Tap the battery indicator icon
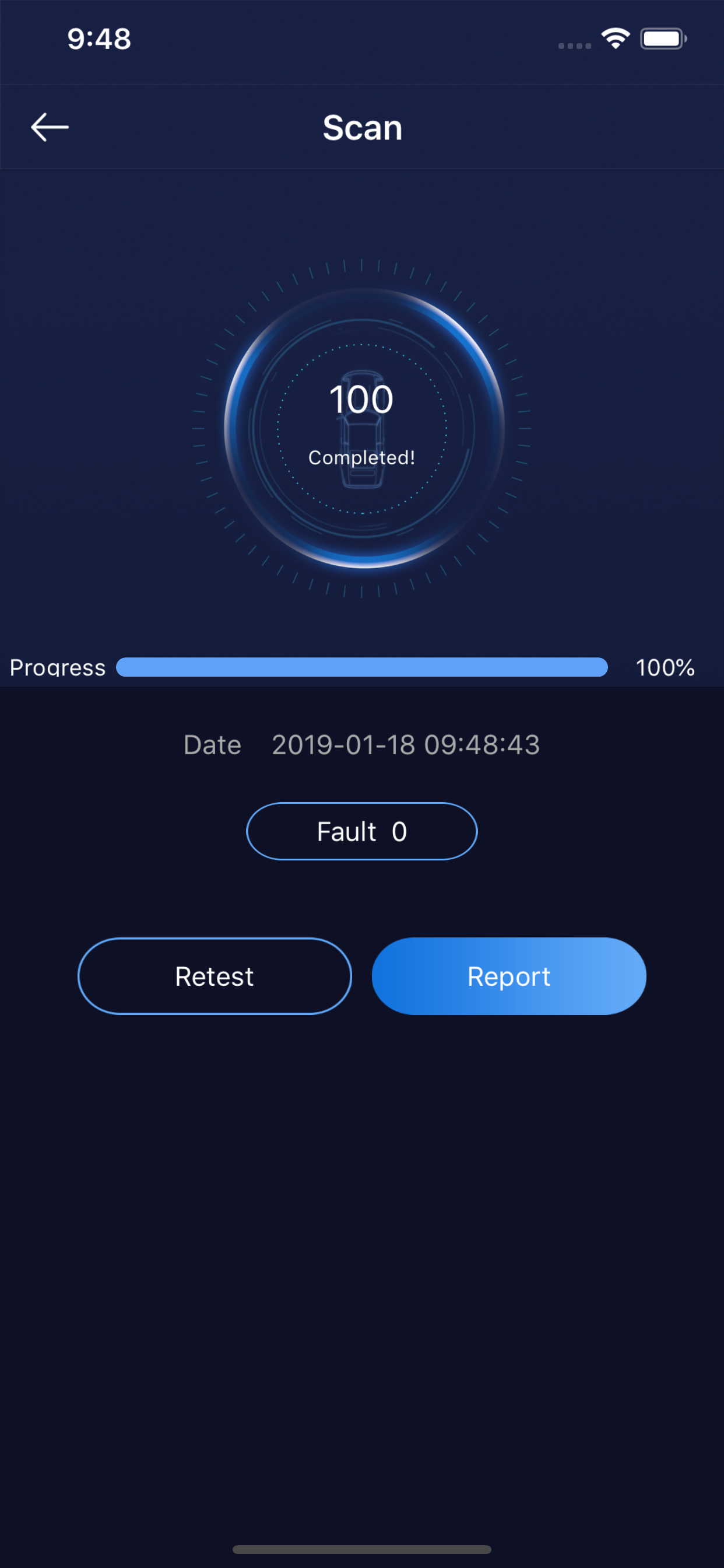Screen dimensions: 724x1568 click(x=663, y=38)
